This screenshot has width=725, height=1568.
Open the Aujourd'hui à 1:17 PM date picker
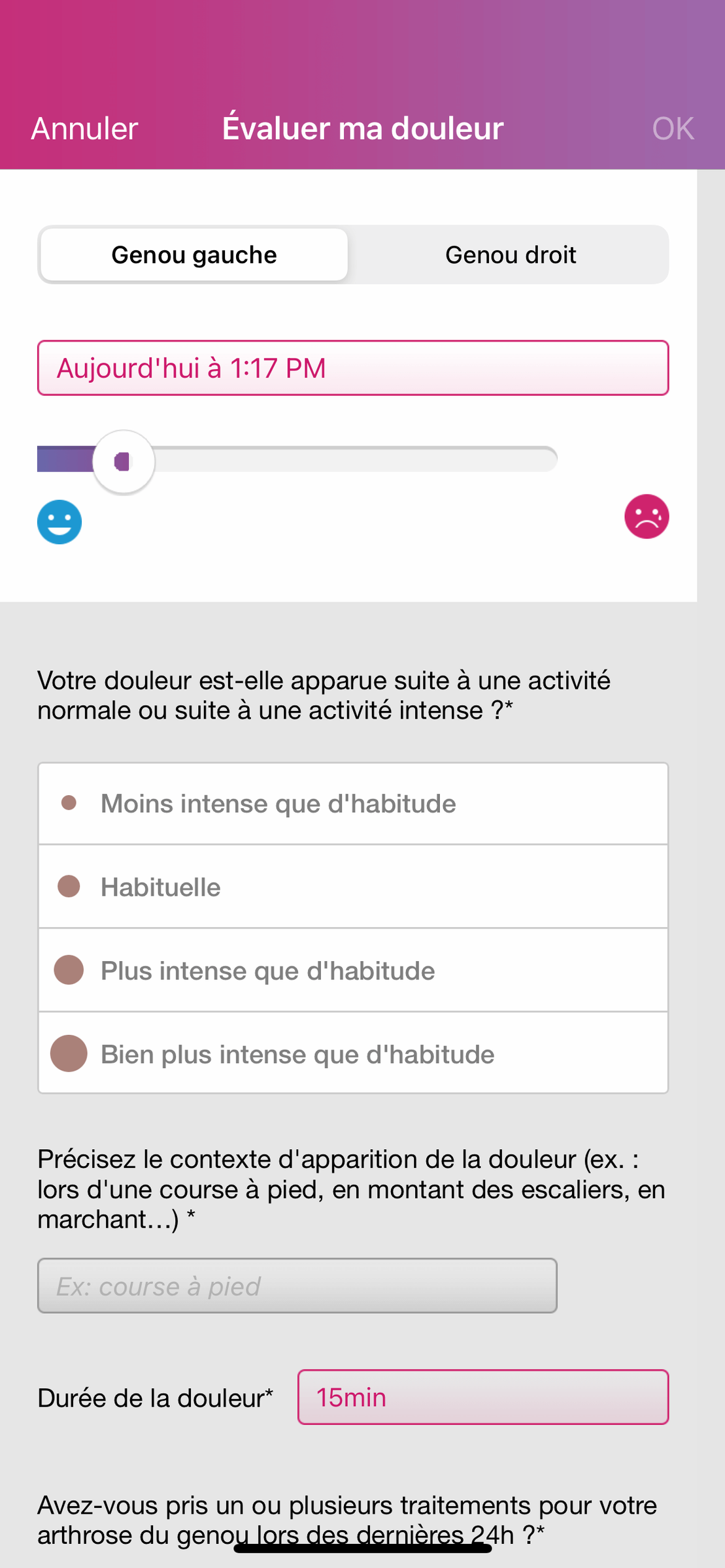(x=352, y=368)
